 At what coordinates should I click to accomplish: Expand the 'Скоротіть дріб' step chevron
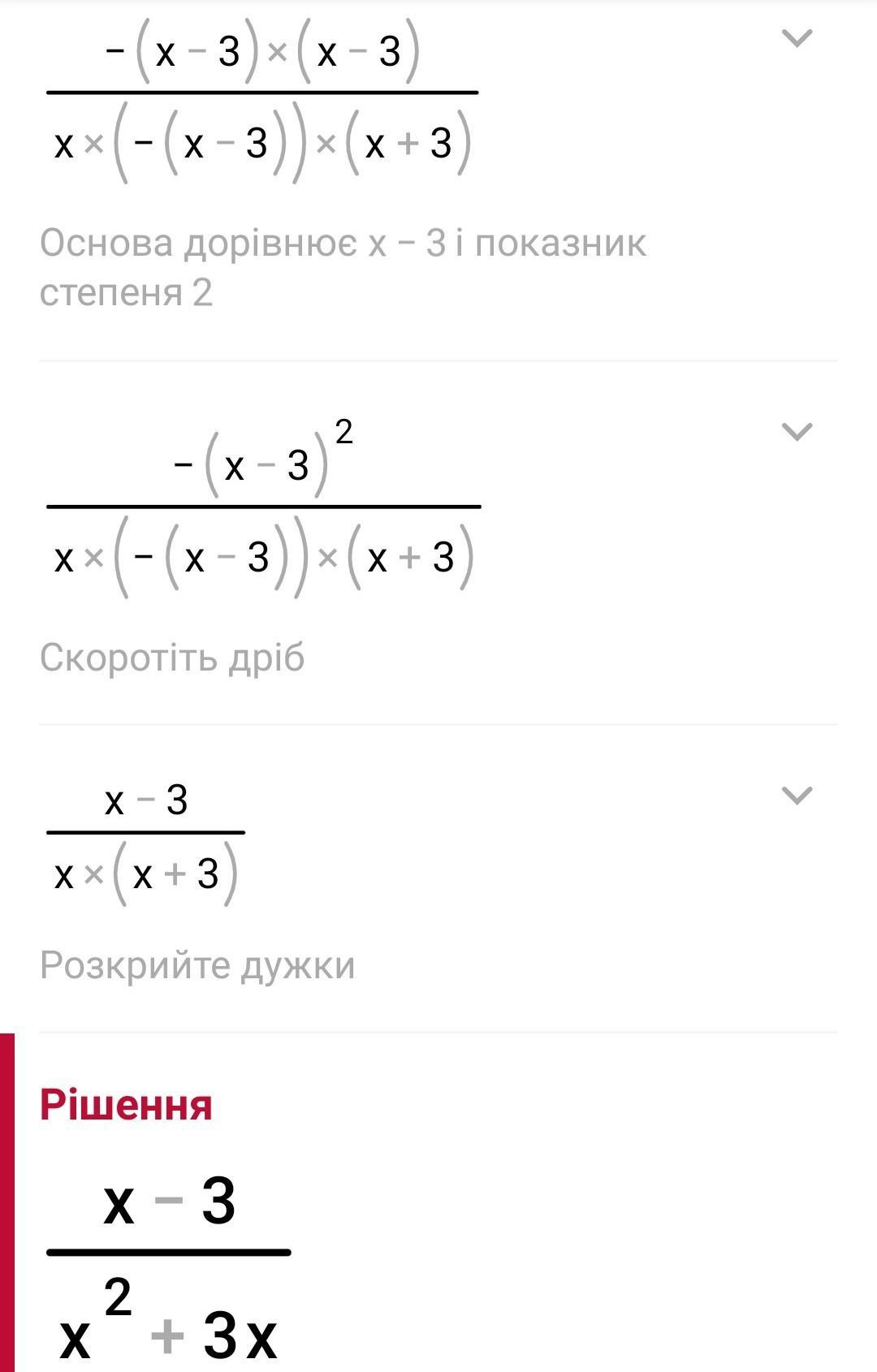point(796,431)
